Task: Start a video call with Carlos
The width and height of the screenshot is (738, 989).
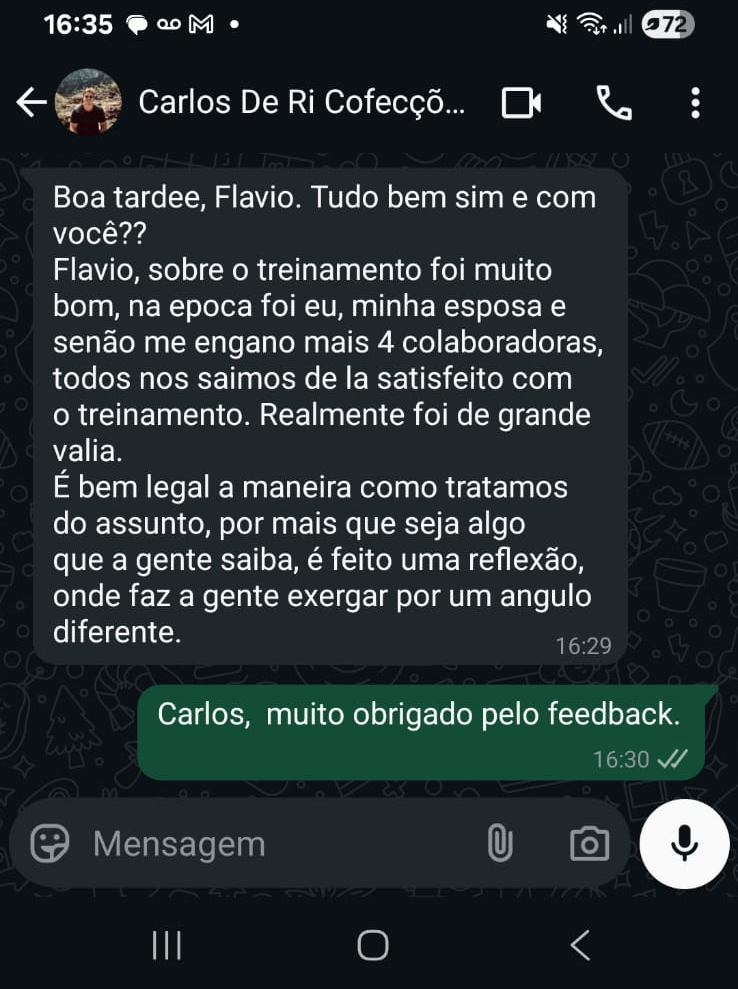Action: [521, 102]
